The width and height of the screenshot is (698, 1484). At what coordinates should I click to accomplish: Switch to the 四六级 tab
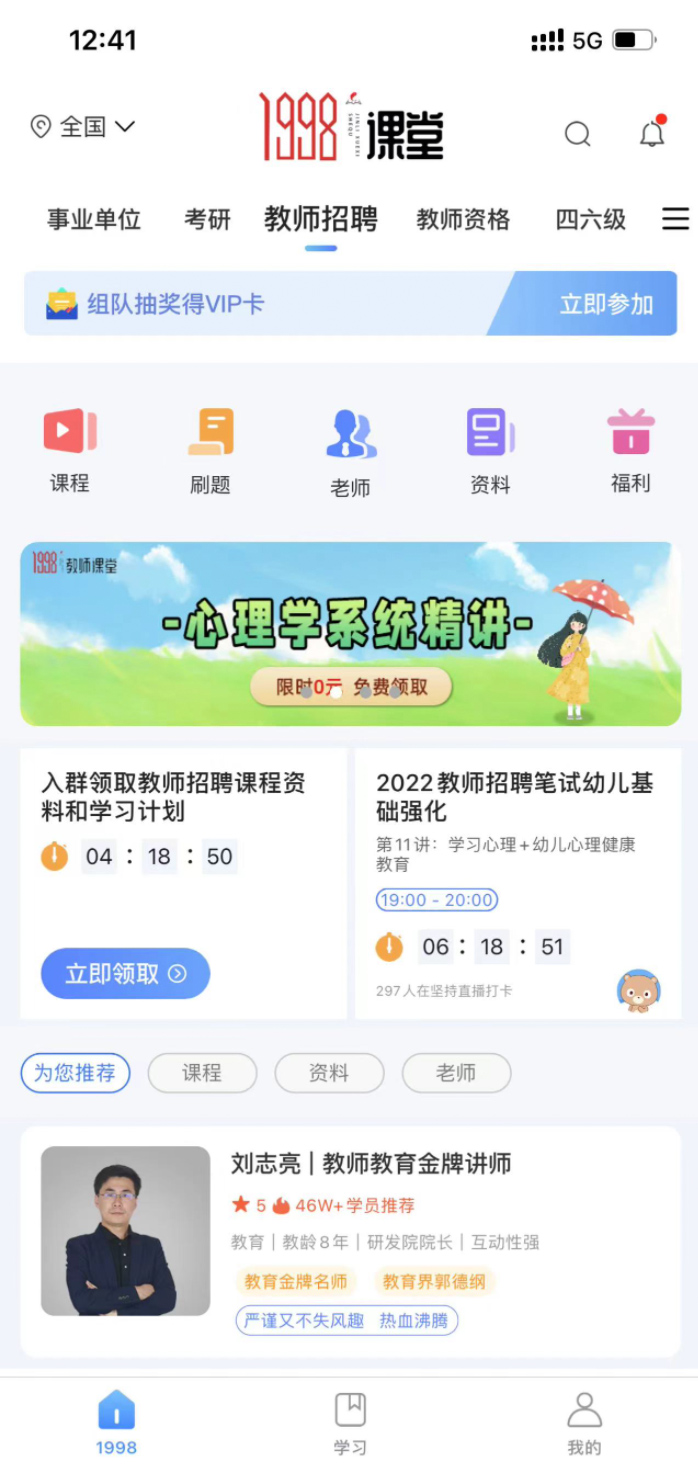point(590,220)
